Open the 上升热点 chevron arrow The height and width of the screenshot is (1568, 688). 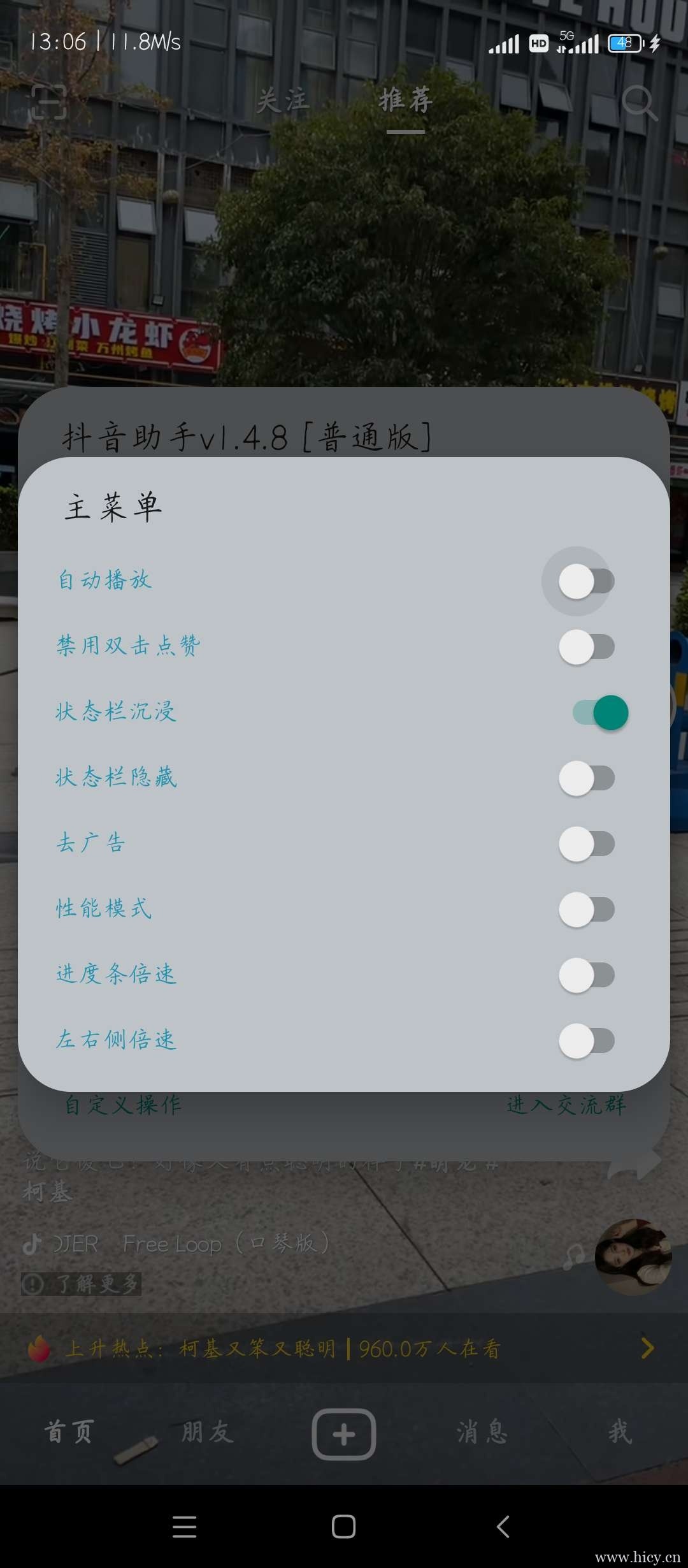pyautogui.click(x=649, y=1347)
